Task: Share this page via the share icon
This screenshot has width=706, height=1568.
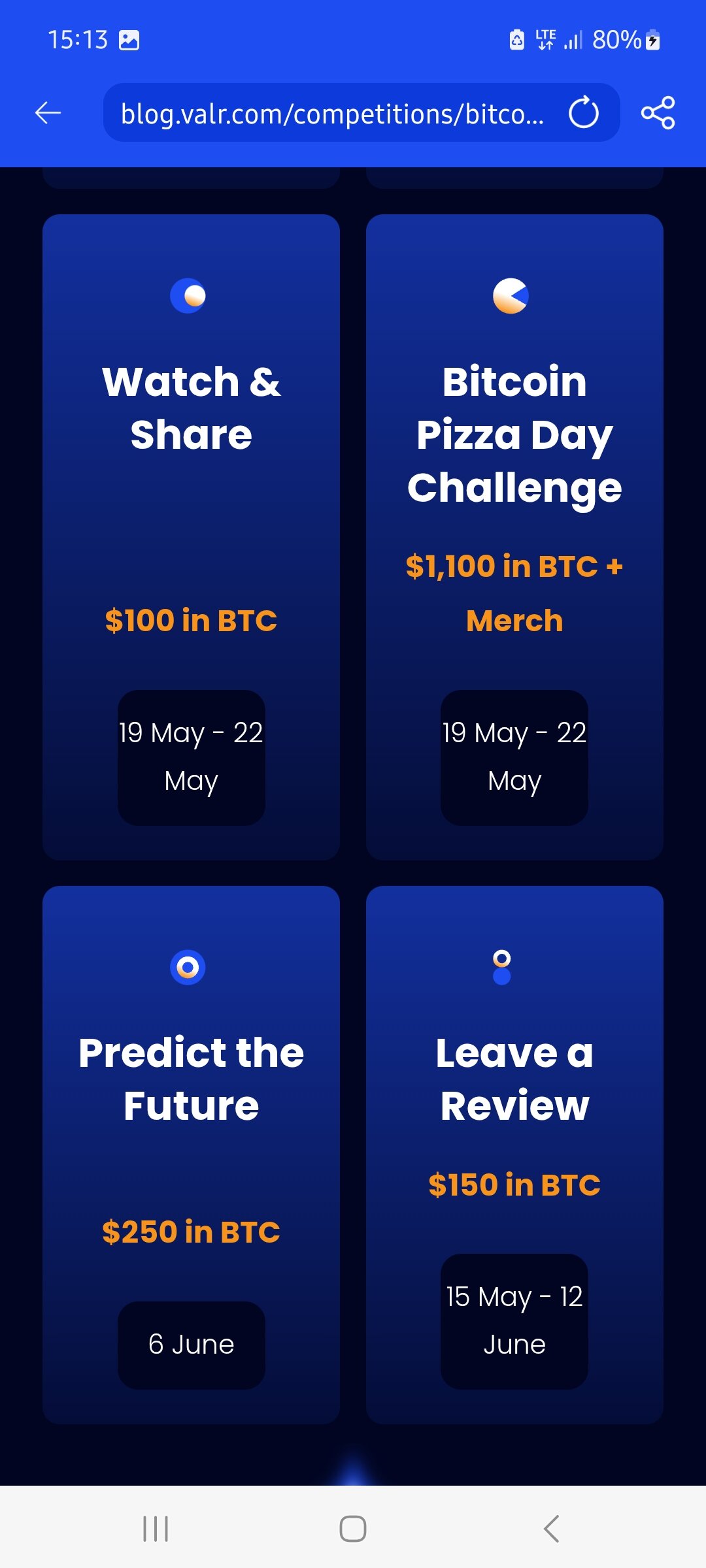Action: pos(658,113)
